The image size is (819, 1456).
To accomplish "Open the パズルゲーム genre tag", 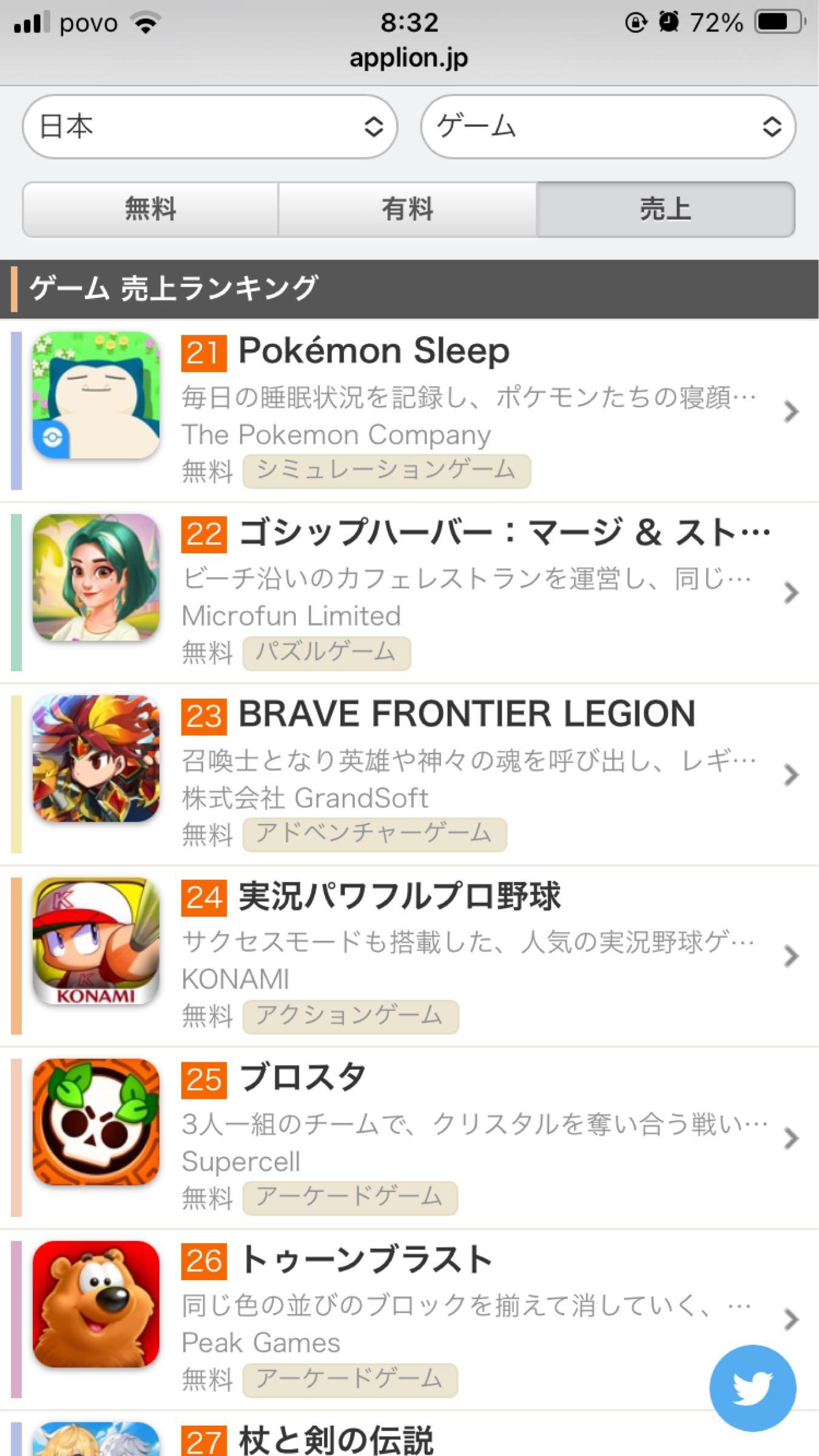I will point(326,653).
